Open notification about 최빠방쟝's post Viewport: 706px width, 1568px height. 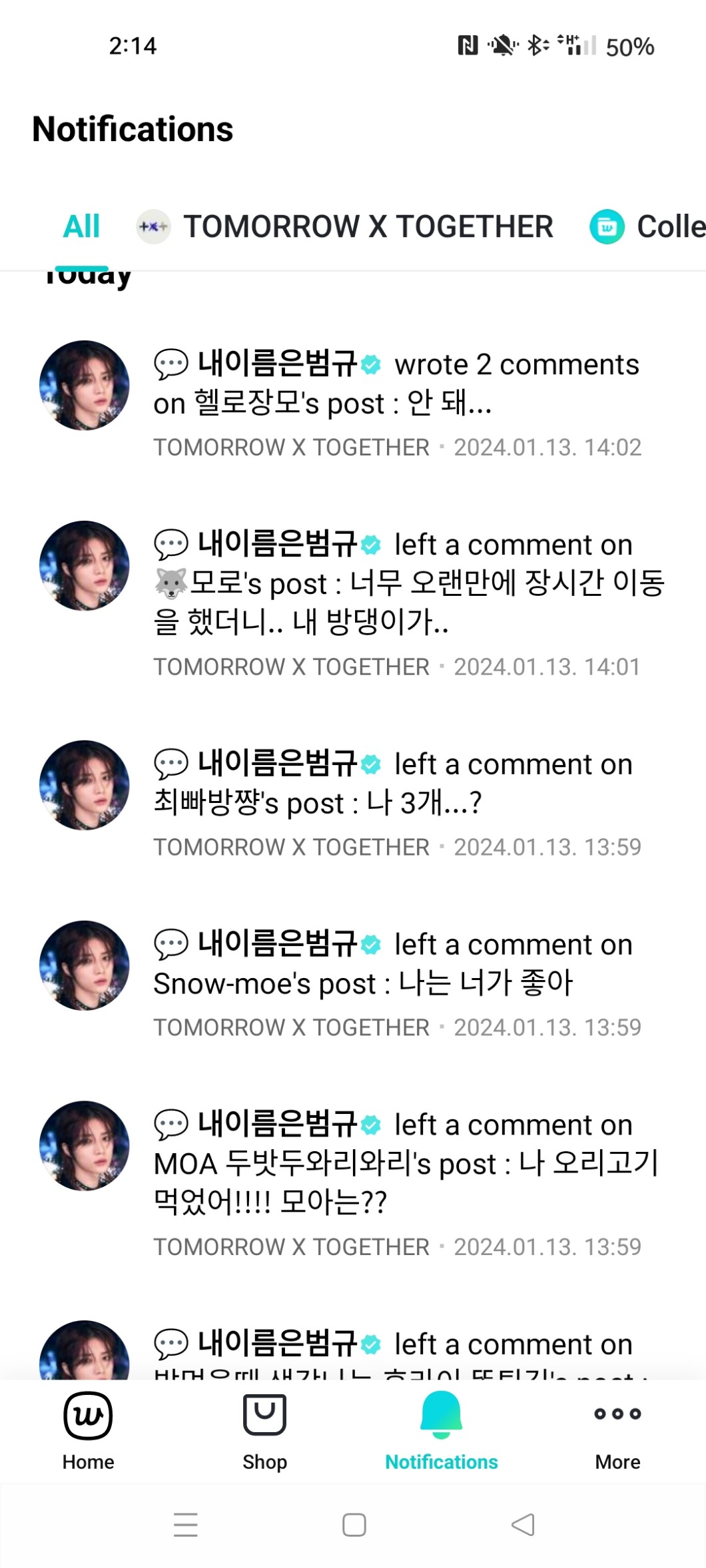point(396,784)
